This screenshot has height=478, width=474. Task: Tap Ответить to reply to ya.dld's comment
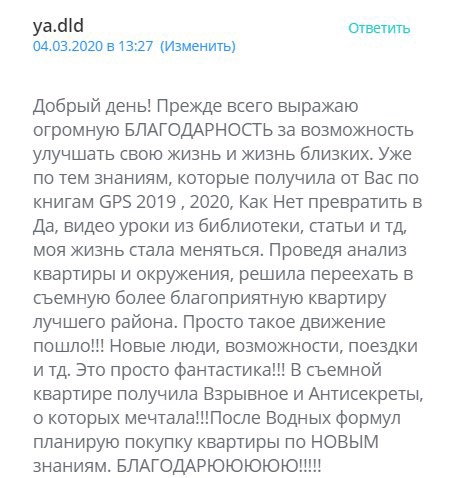click(379, 28)
